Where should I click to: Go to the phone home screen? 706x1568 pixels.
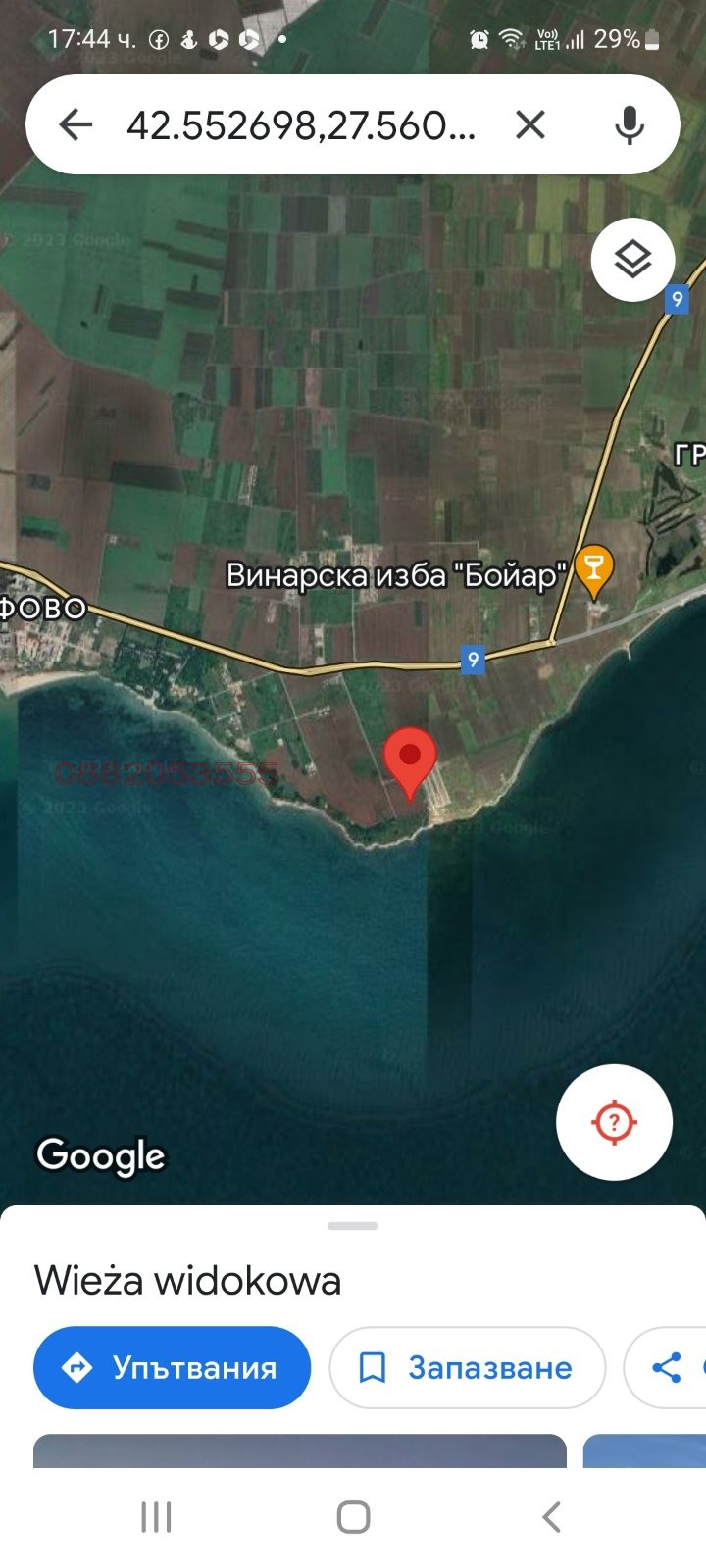click(353, 1517)
